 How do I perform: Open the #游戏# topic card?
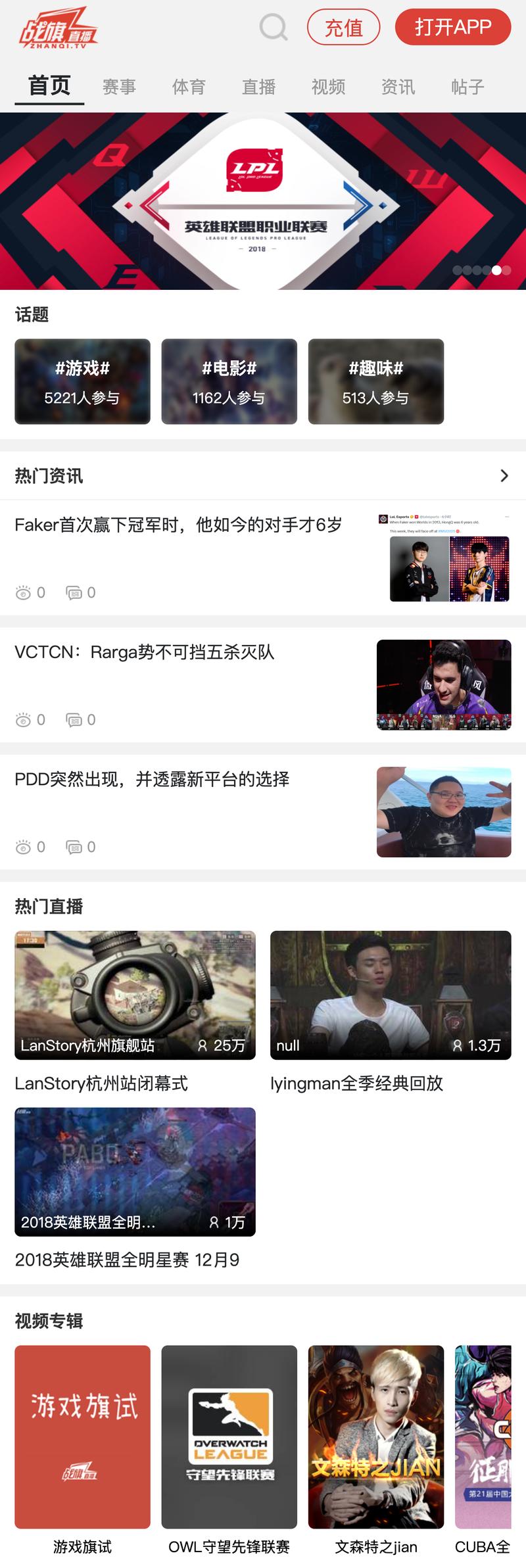click(x=82, y=381)
